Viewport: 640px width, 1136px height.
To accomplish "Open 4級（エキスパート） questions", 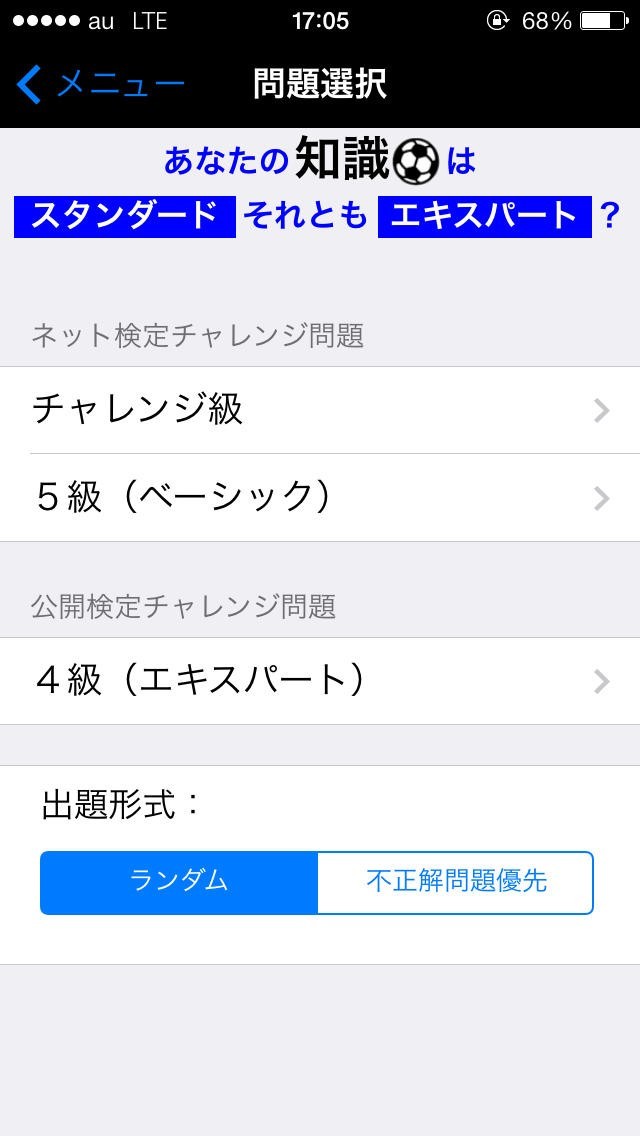I will tap(320, 681).
